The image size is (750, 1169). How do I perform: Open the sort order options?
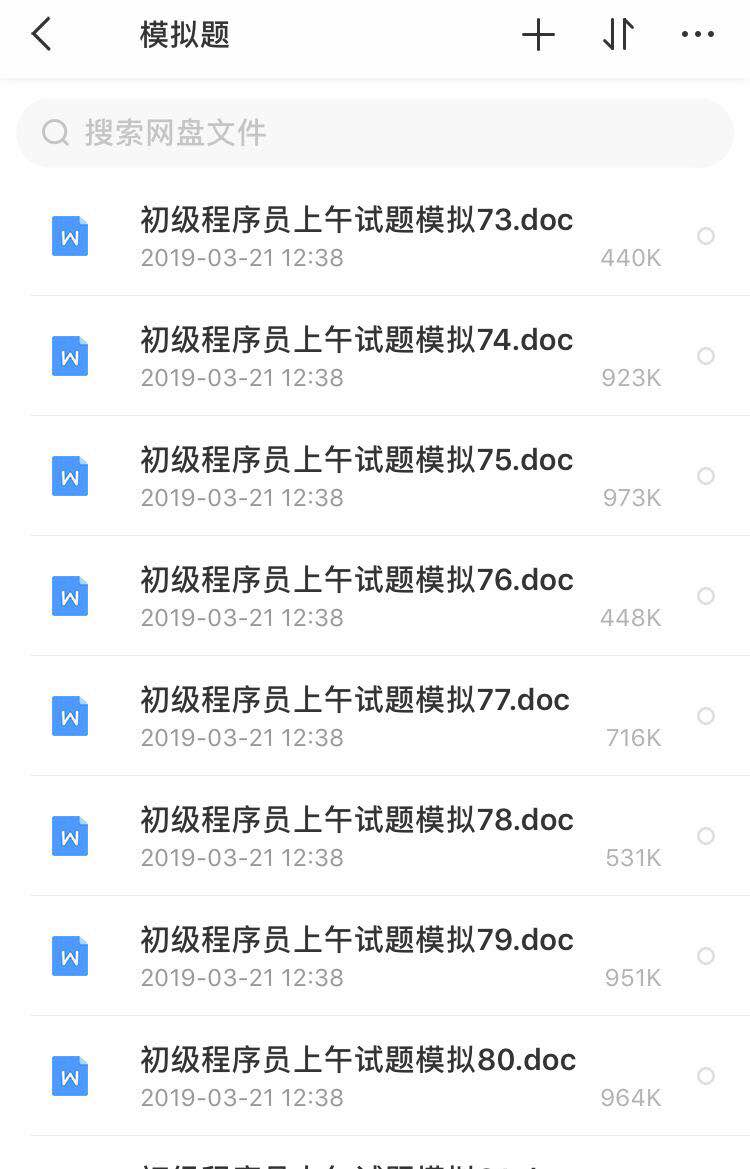click(618, 35)
